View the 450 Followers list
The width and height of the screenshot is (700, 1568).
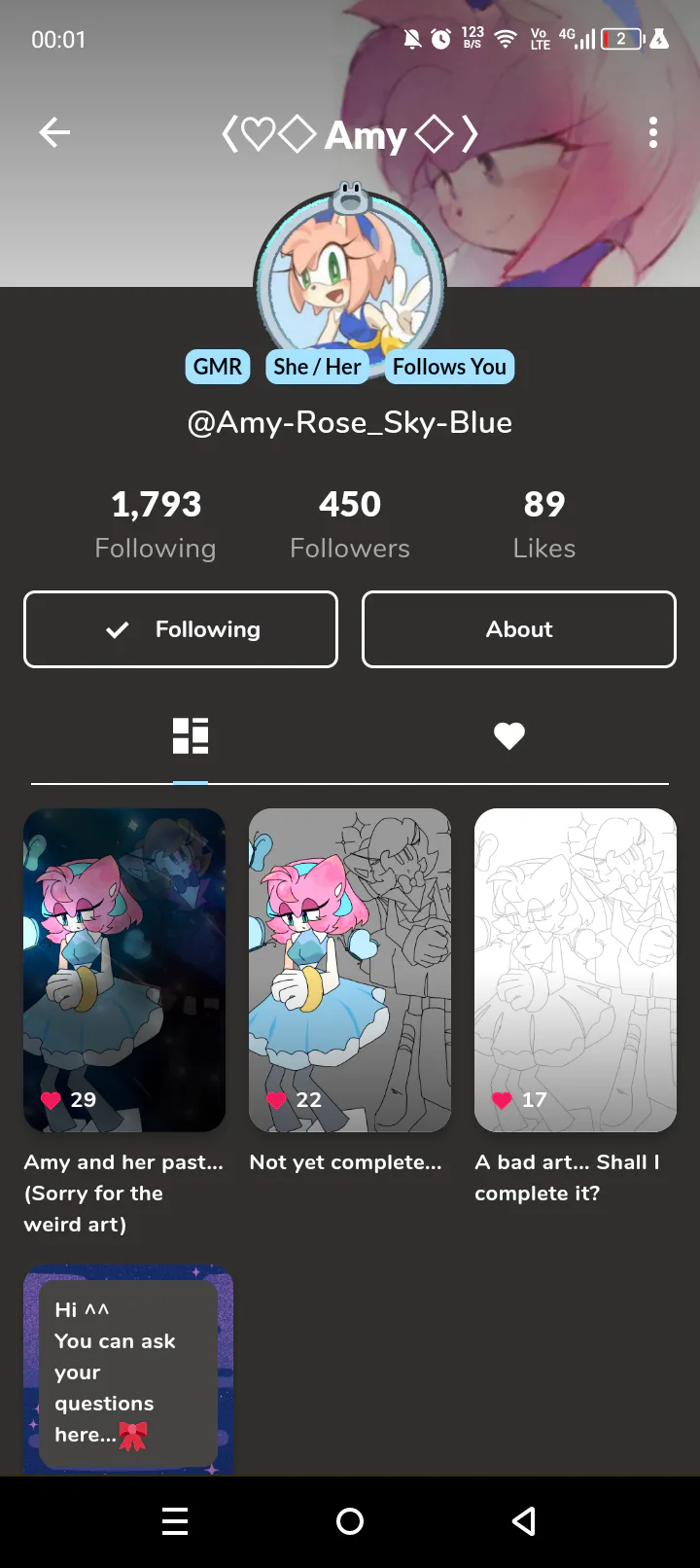click(x=350, y=525)
